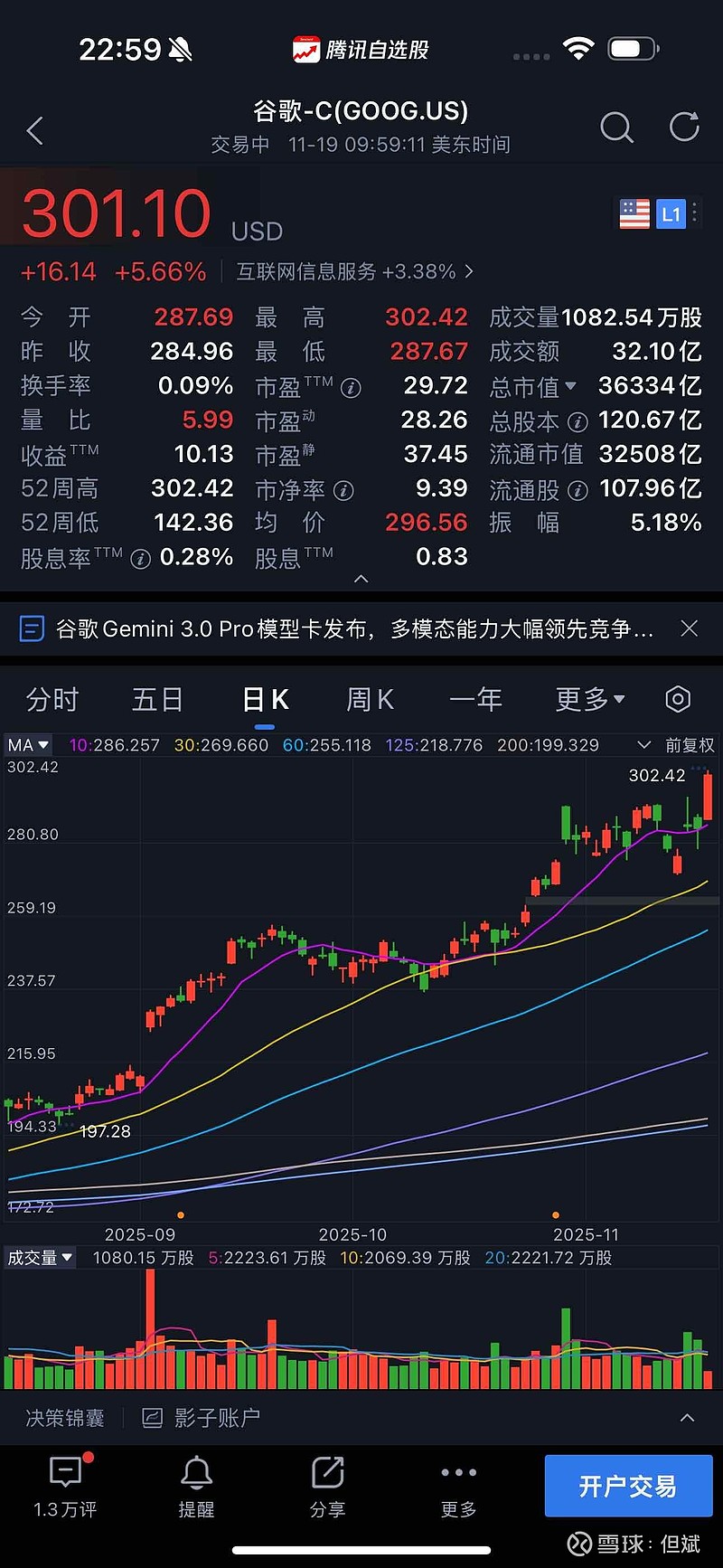Select the 周K chart tab
723x1568 pixels.
pyautogui.click(x=370, y=699)
